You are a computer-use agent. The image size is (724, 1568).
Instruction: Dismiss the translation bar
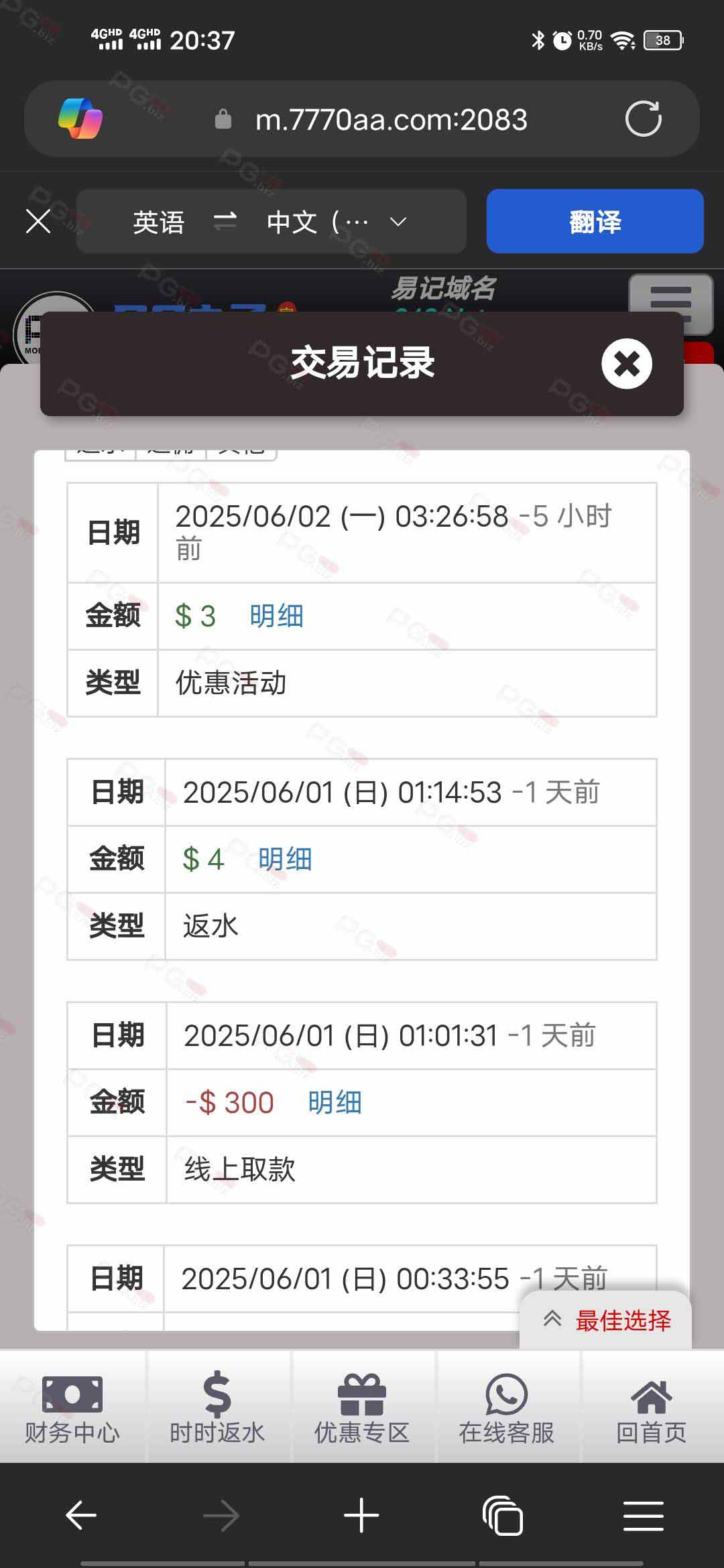pos(38,221)
